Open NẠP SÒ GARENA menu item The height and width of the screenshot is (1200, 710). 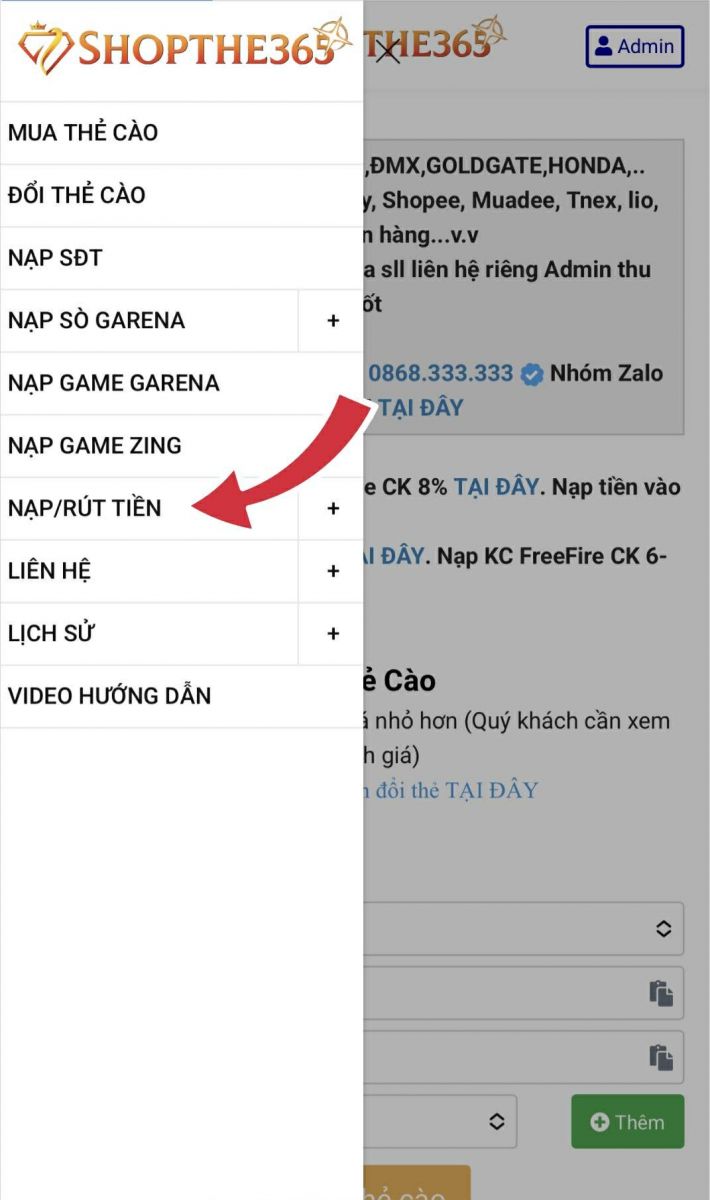(97, 321)
